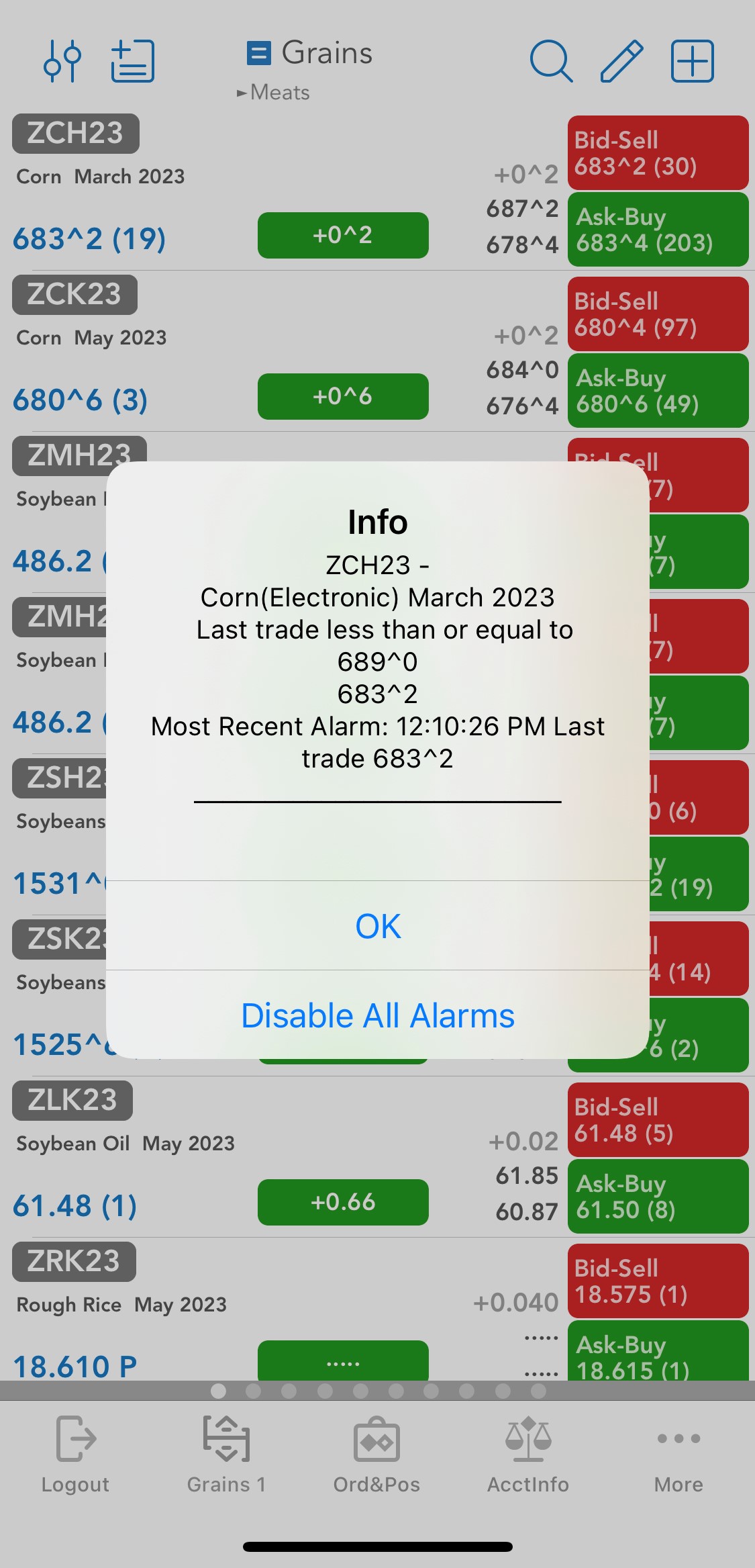
Task: Log out using the Logout tab
Action: tap(75, 1454)
